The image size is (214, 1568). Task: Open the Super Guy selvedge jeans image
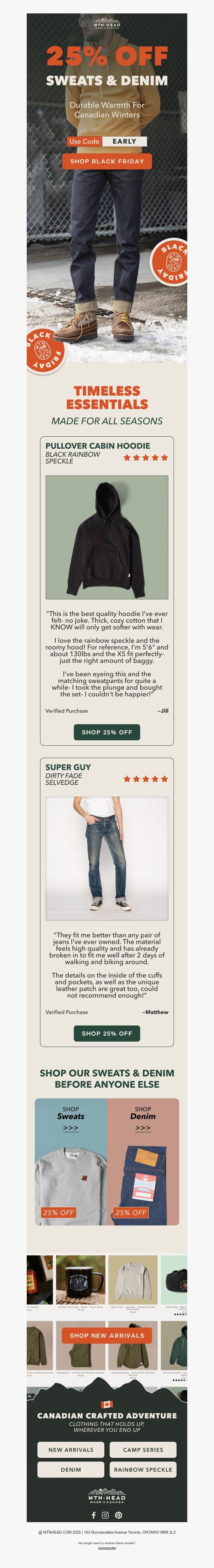pyautogui.click(x=107, y=858)
